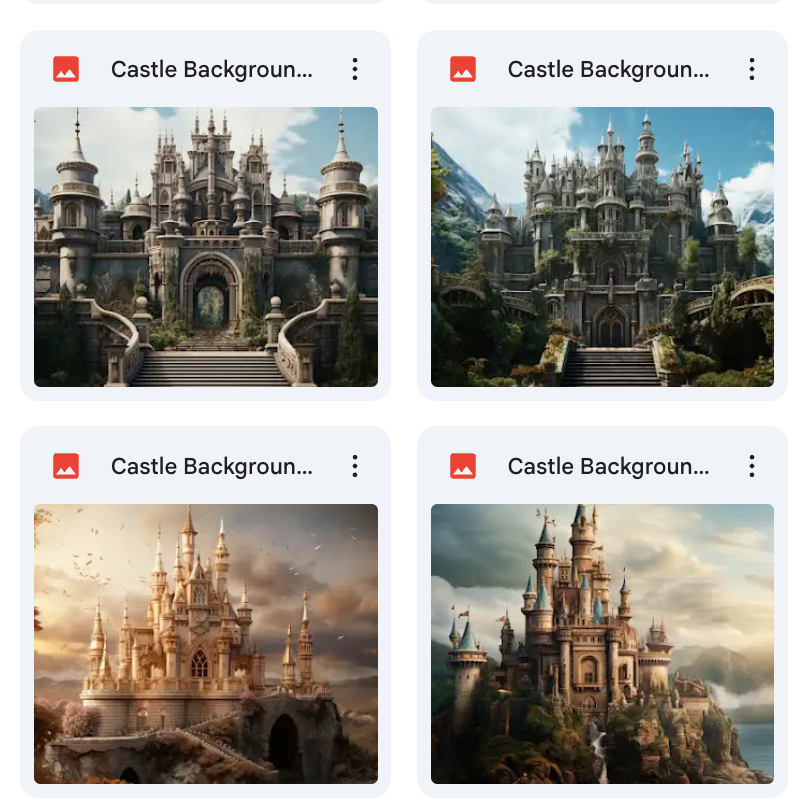Viewport: 806px width, 804px height.
Task: Open overflow menu for the snowy mountain castle file
Action: click(751, 69)
